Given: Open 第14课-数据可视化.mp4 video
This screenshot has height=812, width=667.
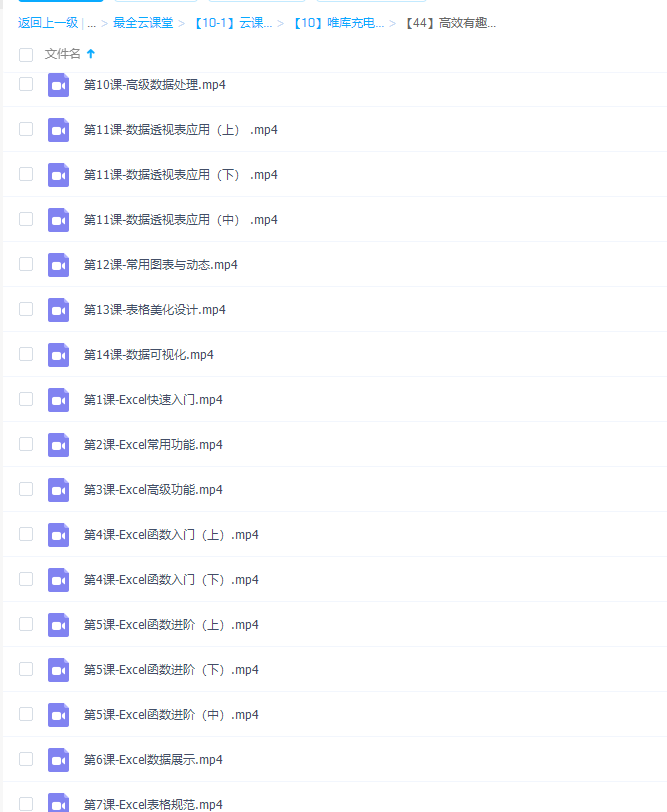Looking at the screenshot, I should pos(148,355).
